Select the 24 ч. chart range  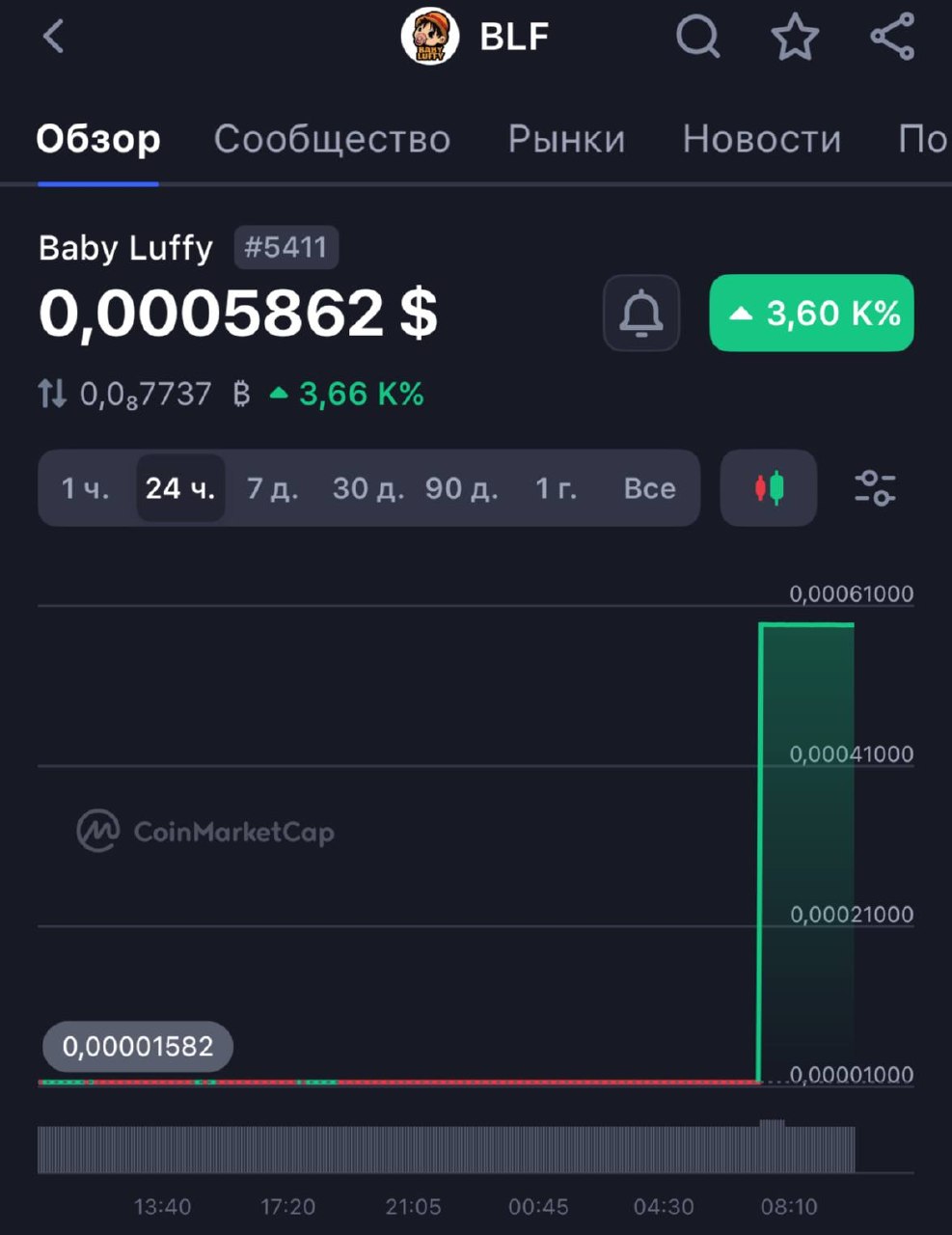(180, 488)
